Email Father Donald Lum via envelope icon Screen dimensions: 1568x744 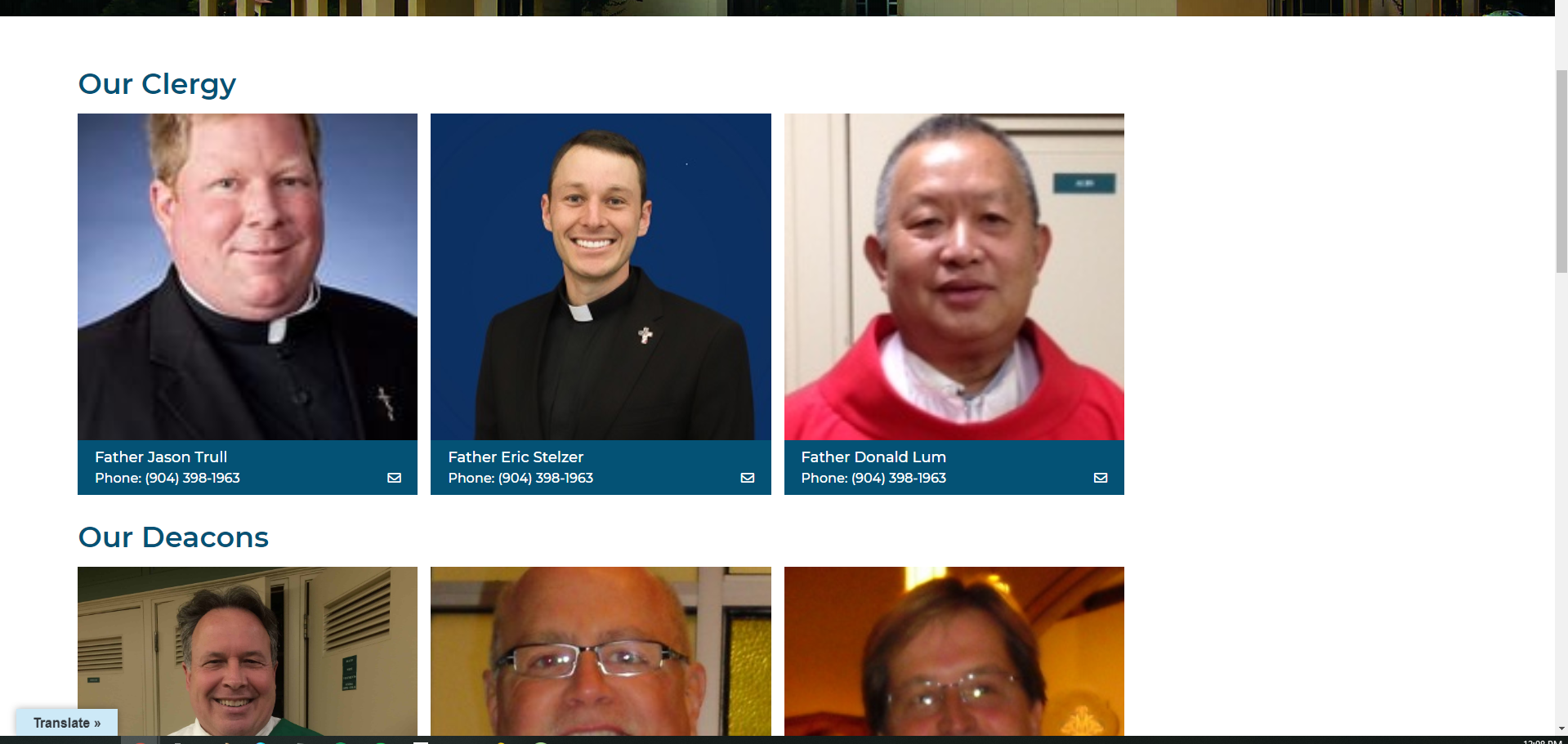pyautogui.click(x=1100, y=478)
